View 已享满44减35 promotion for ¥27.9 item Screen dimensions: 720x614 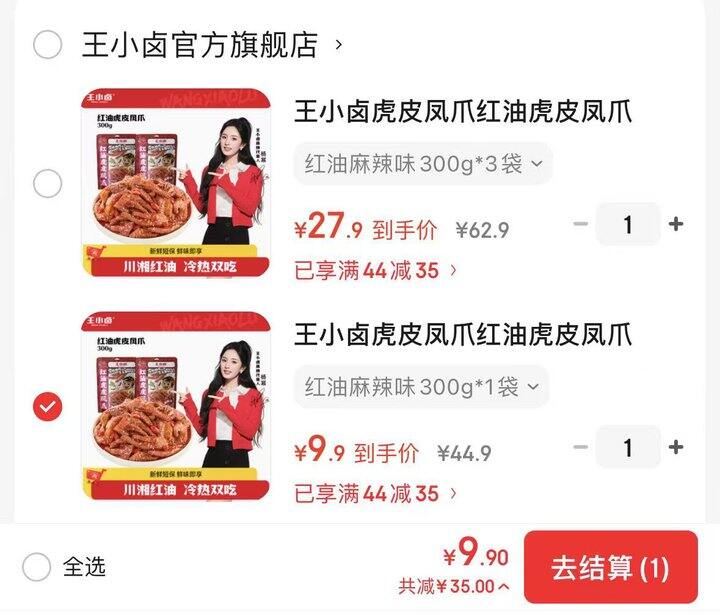pos(376,270)
